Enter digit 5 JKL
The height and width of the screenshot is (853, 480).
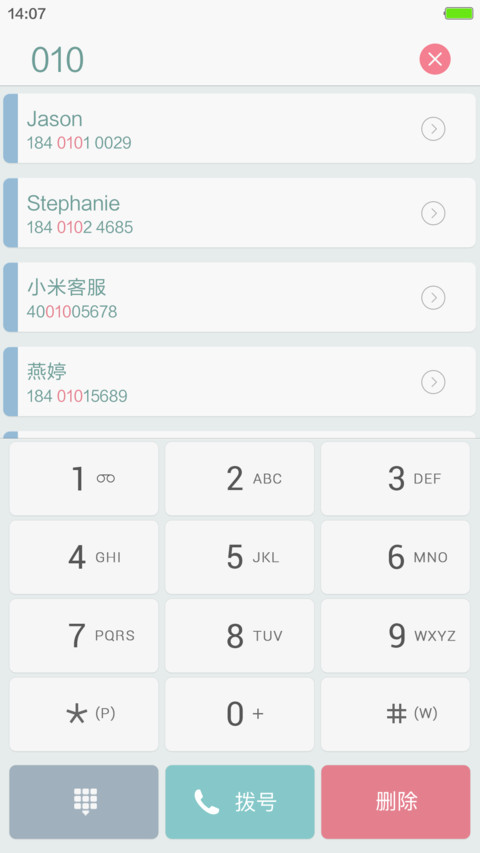[x=239, y=557]
